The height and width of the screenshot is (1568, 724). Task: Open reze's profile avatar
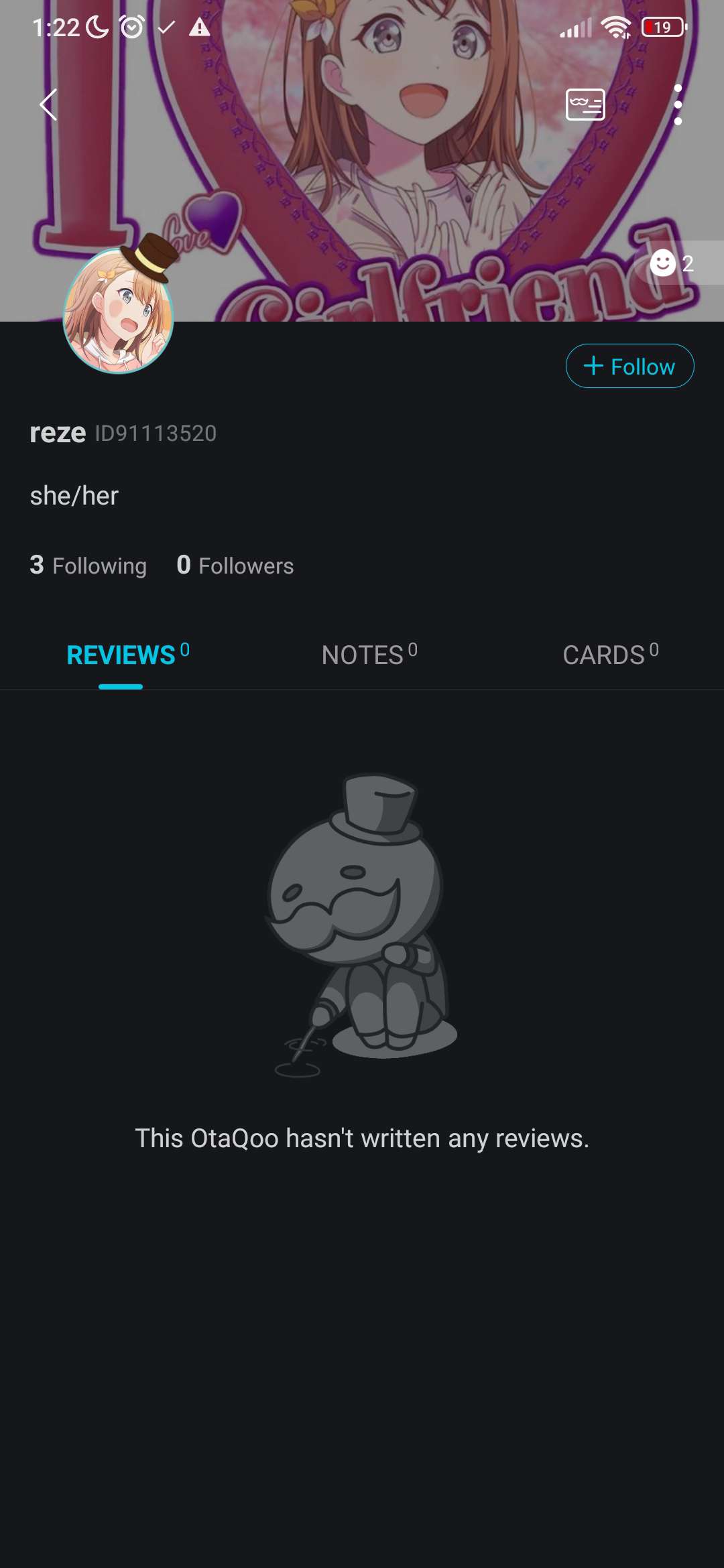coord(119,312)
